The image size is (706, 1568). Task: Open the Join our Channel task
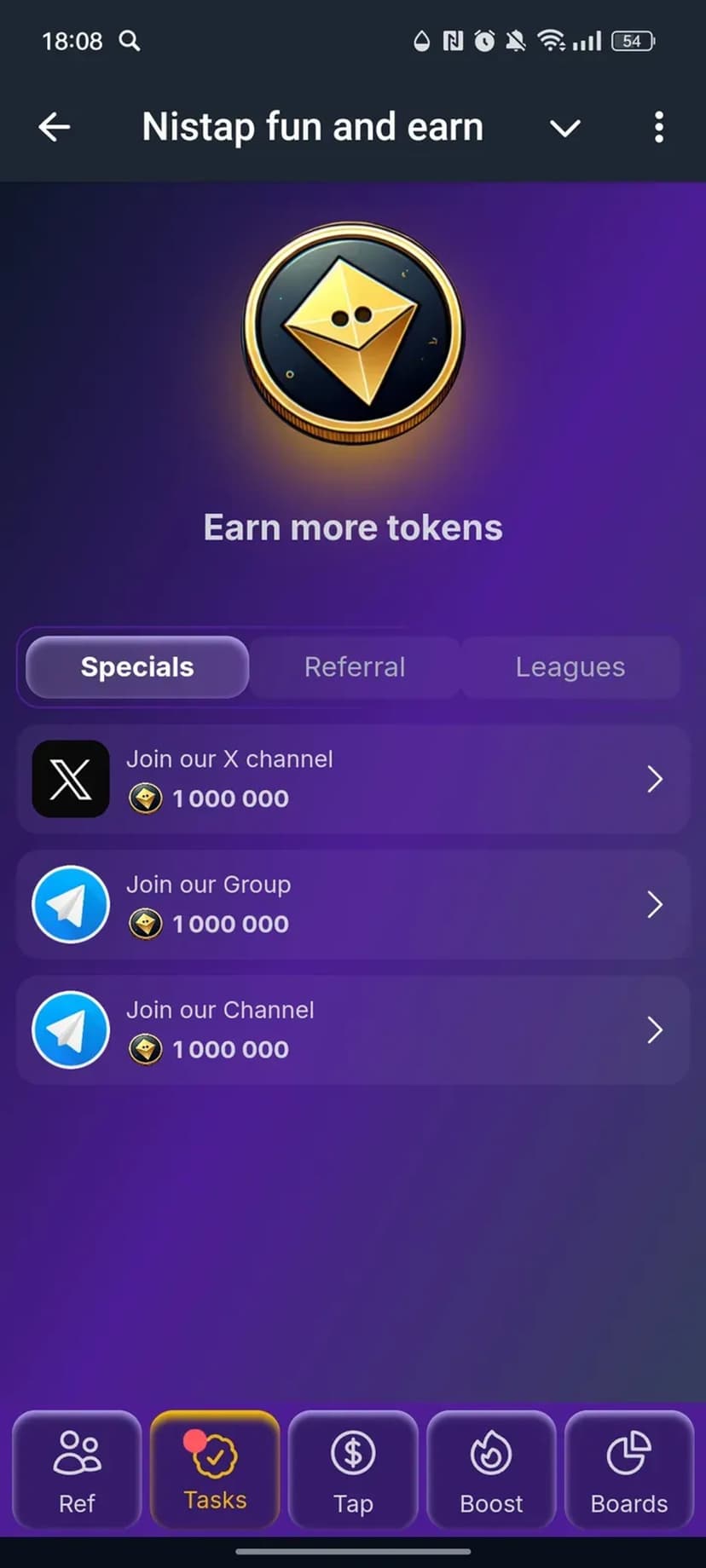pyautogui.click(x=353, y=1029)
